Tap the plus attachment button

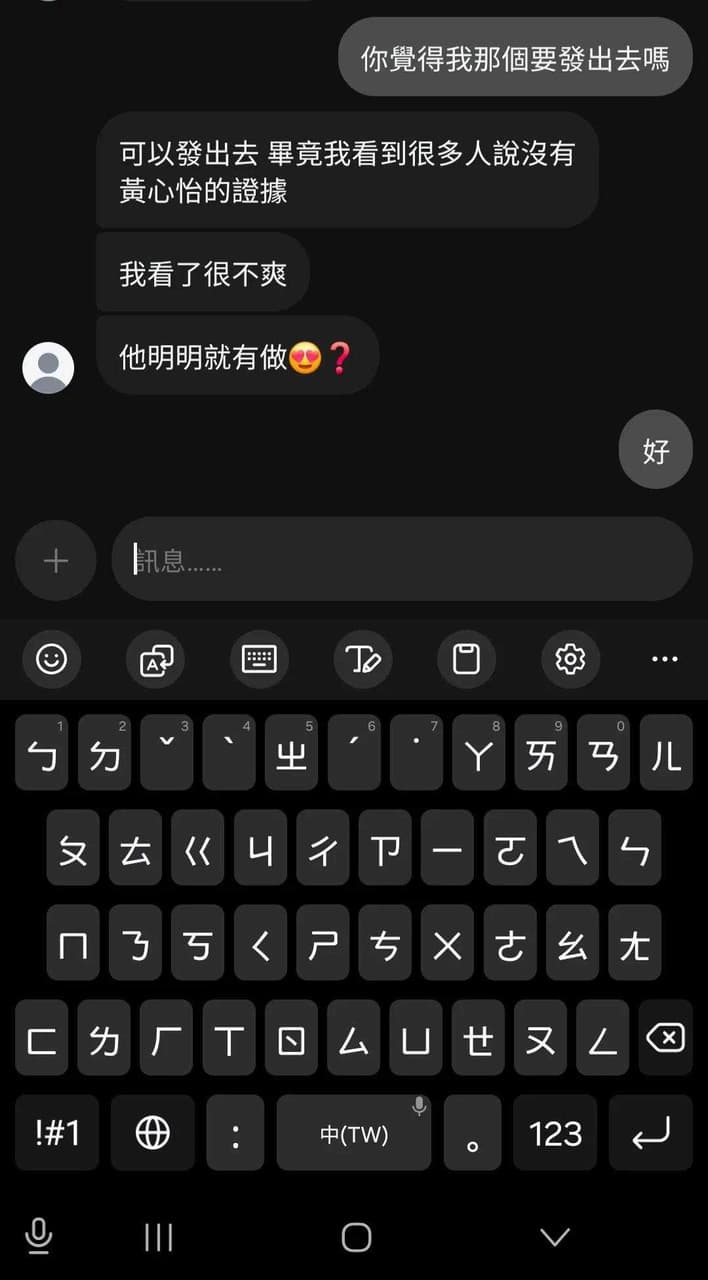(55, 560)
